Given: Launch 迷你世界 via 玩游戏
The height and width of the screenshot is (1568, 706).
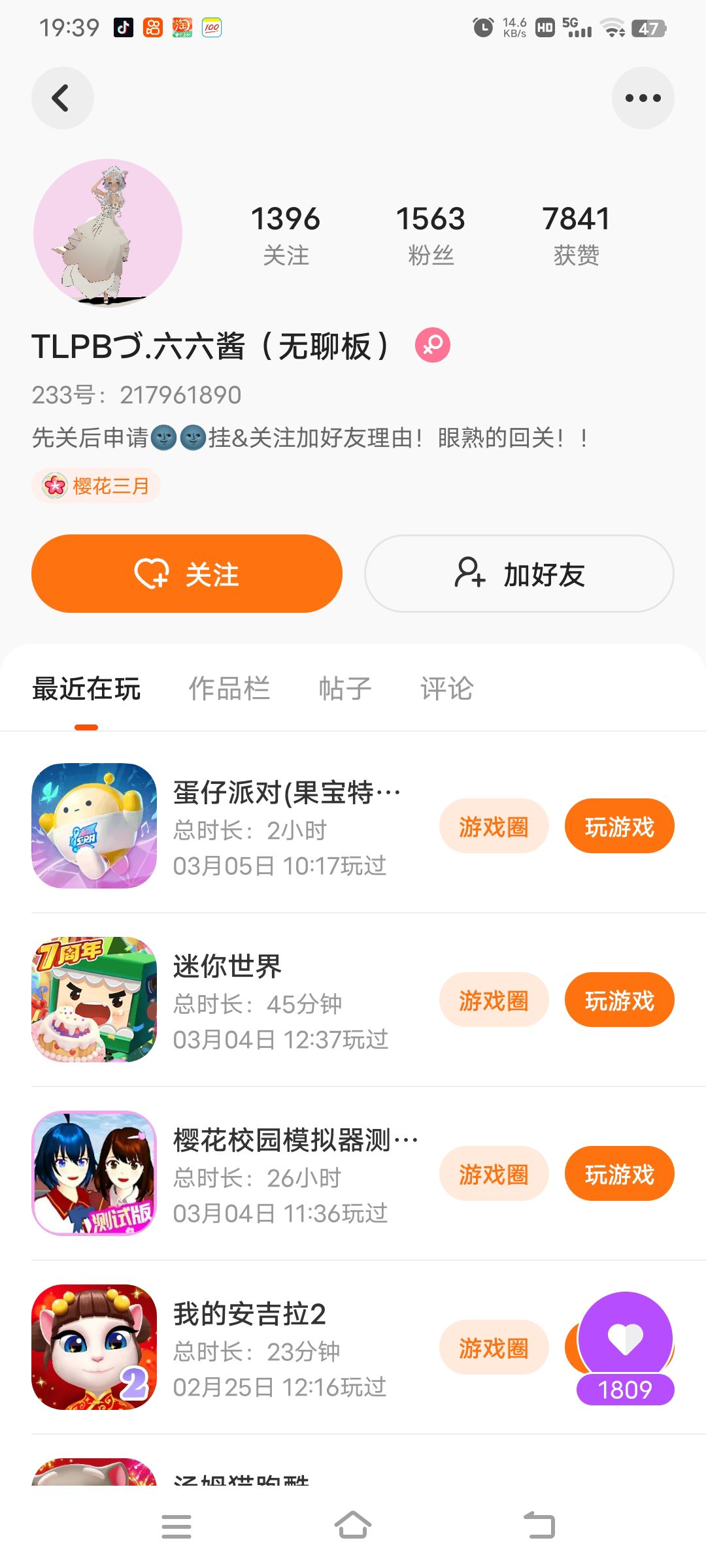Looking at the screenshot, I should click(x=619, y=1000).
